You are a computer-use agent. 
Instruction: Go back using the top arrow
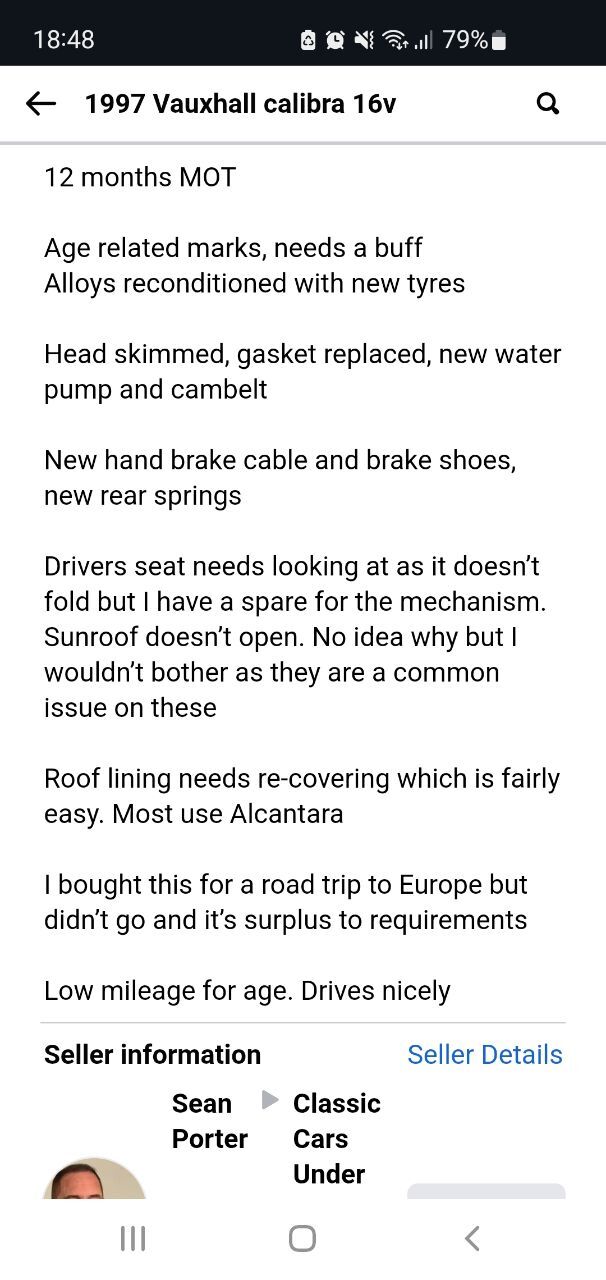pyautogui.click(x=40, y=103)
